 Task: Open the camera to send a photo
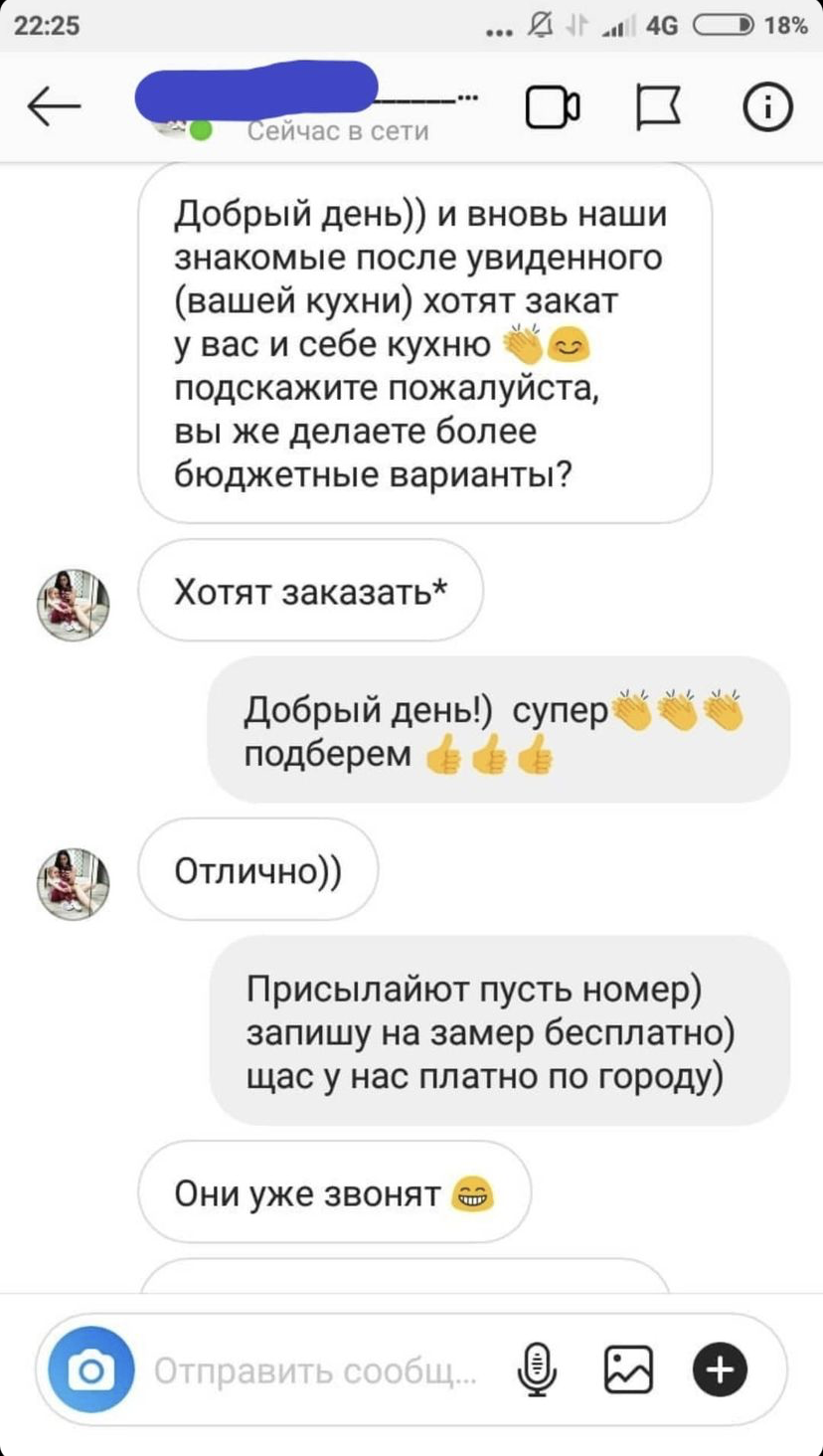(x=90, y=1370)
